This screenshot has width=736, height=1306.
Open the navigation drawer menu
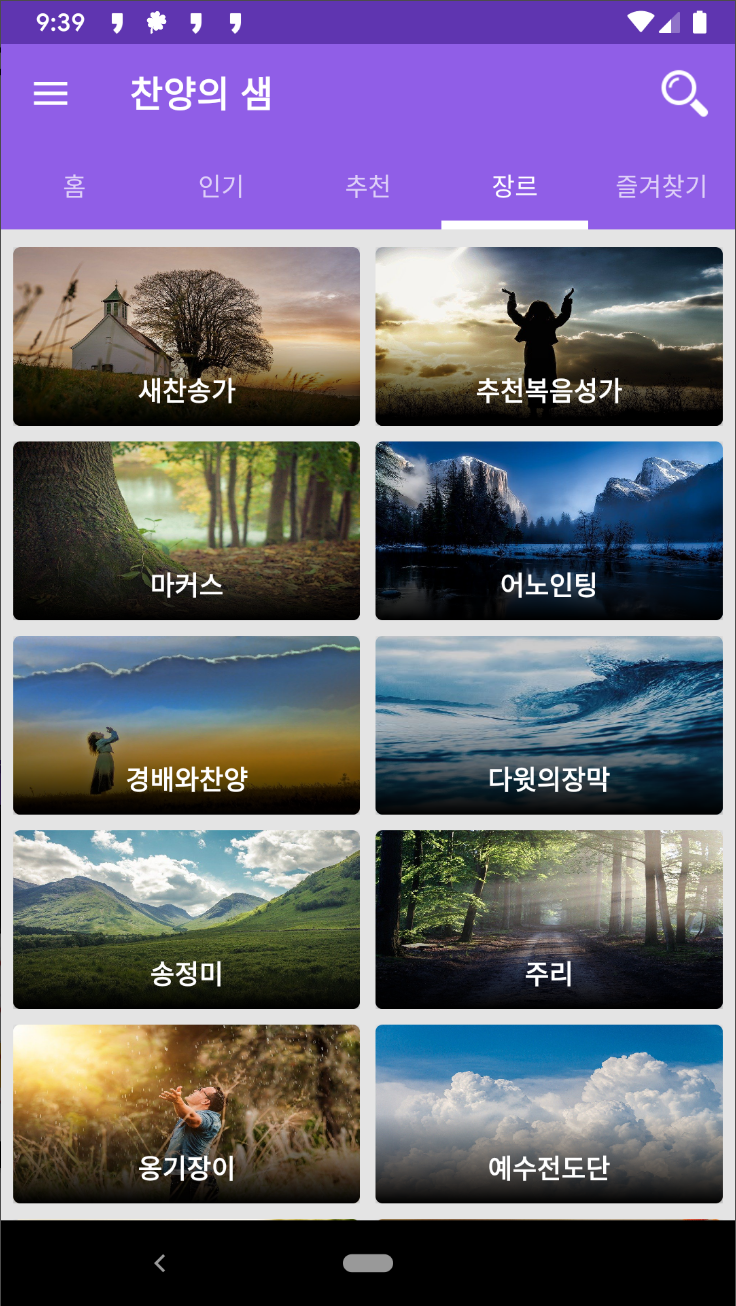[50, 93]
